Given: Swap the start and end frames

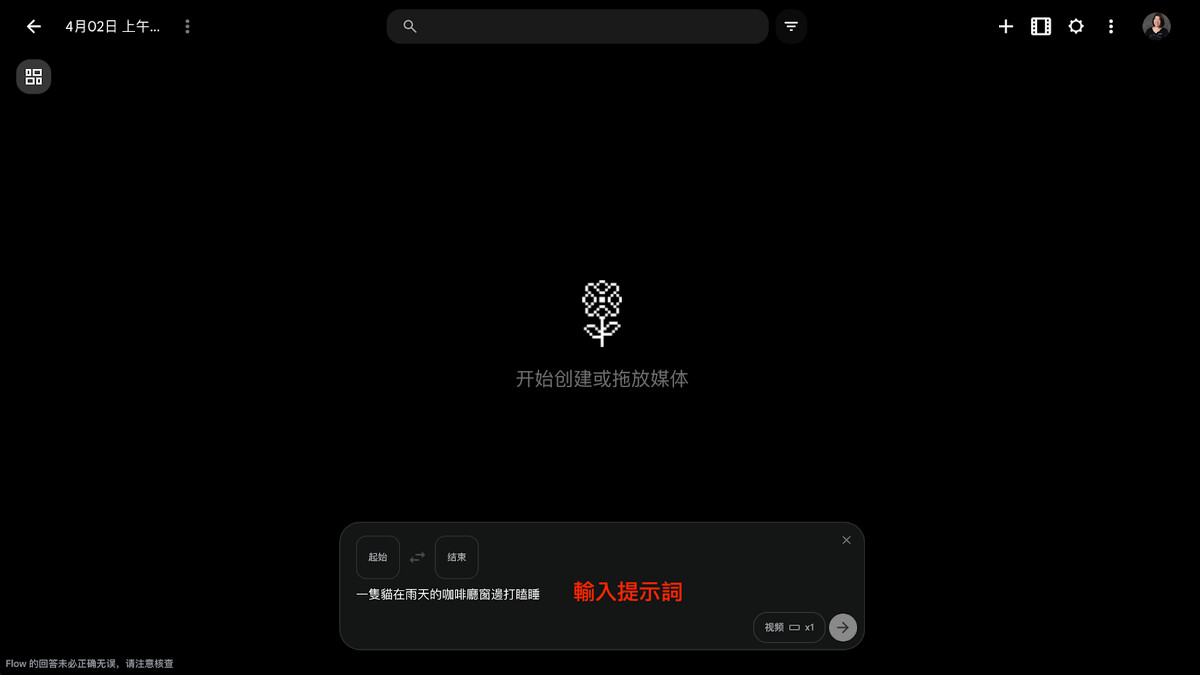Looking at the screenshot, I should 417,557.
